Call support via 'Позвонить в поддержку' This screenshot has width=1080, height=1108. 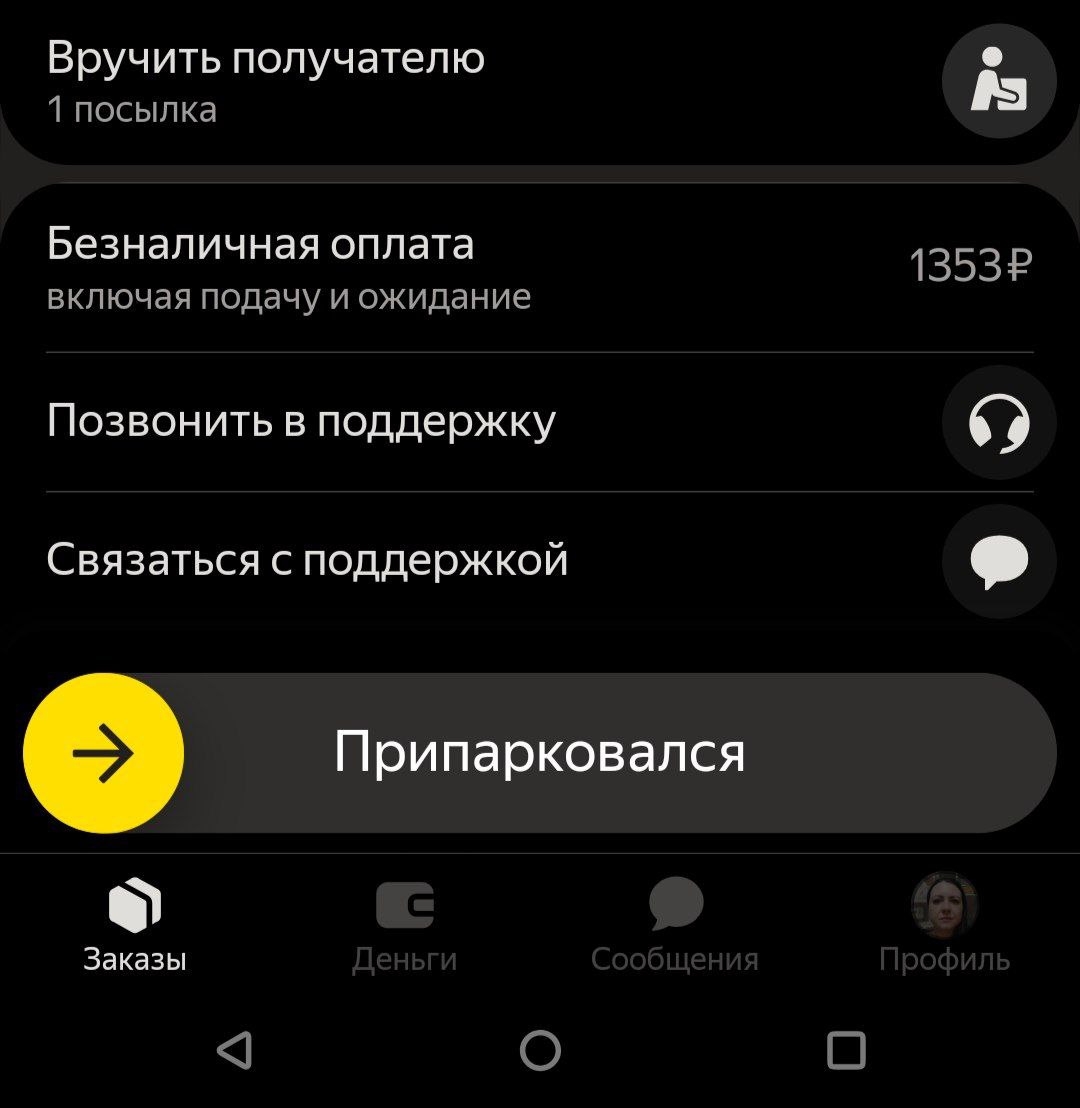tap(998, 423)
